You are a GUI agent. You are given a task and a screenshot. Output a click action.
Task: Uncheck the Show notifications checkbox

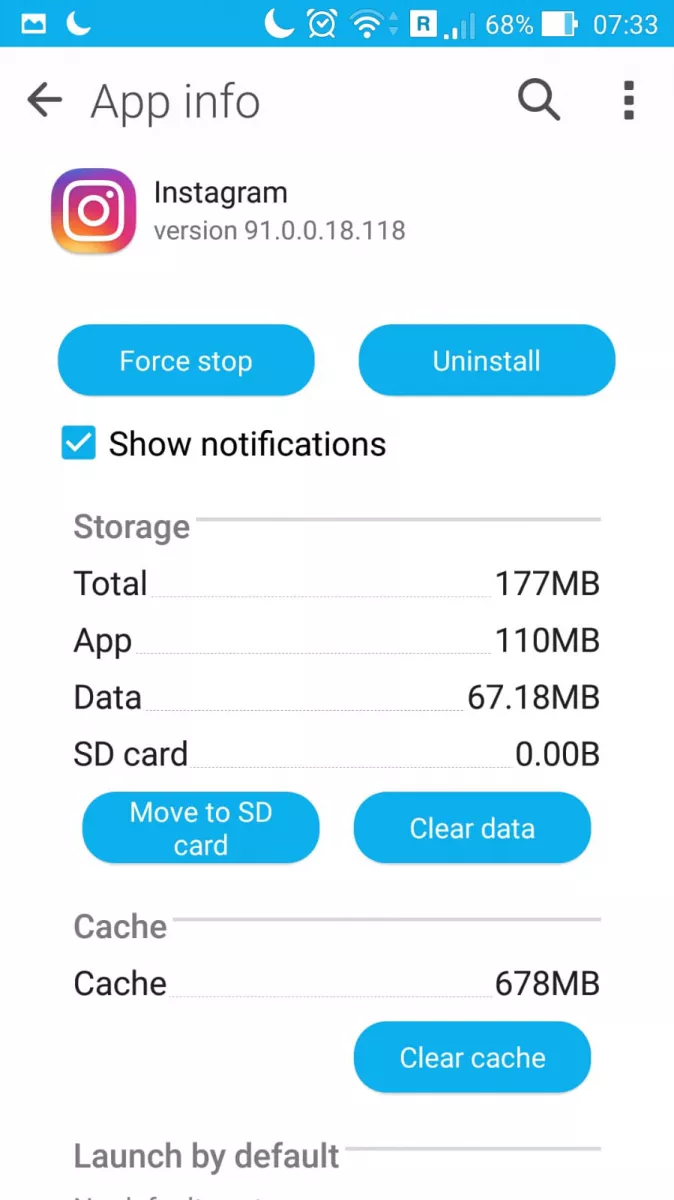(x=79, y=443)
